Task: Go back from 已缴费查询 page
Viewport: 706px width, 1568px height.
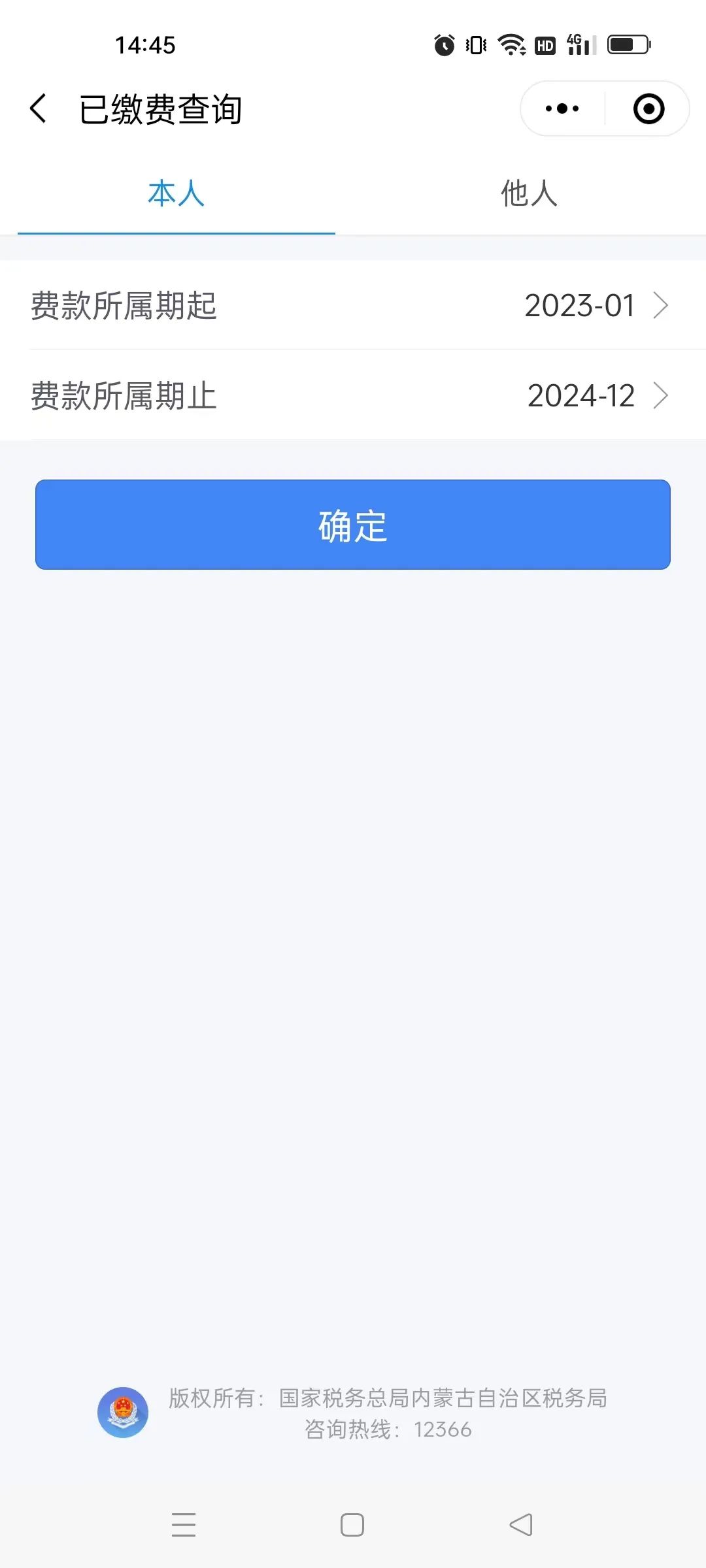Action: click(x=39, y=108)
